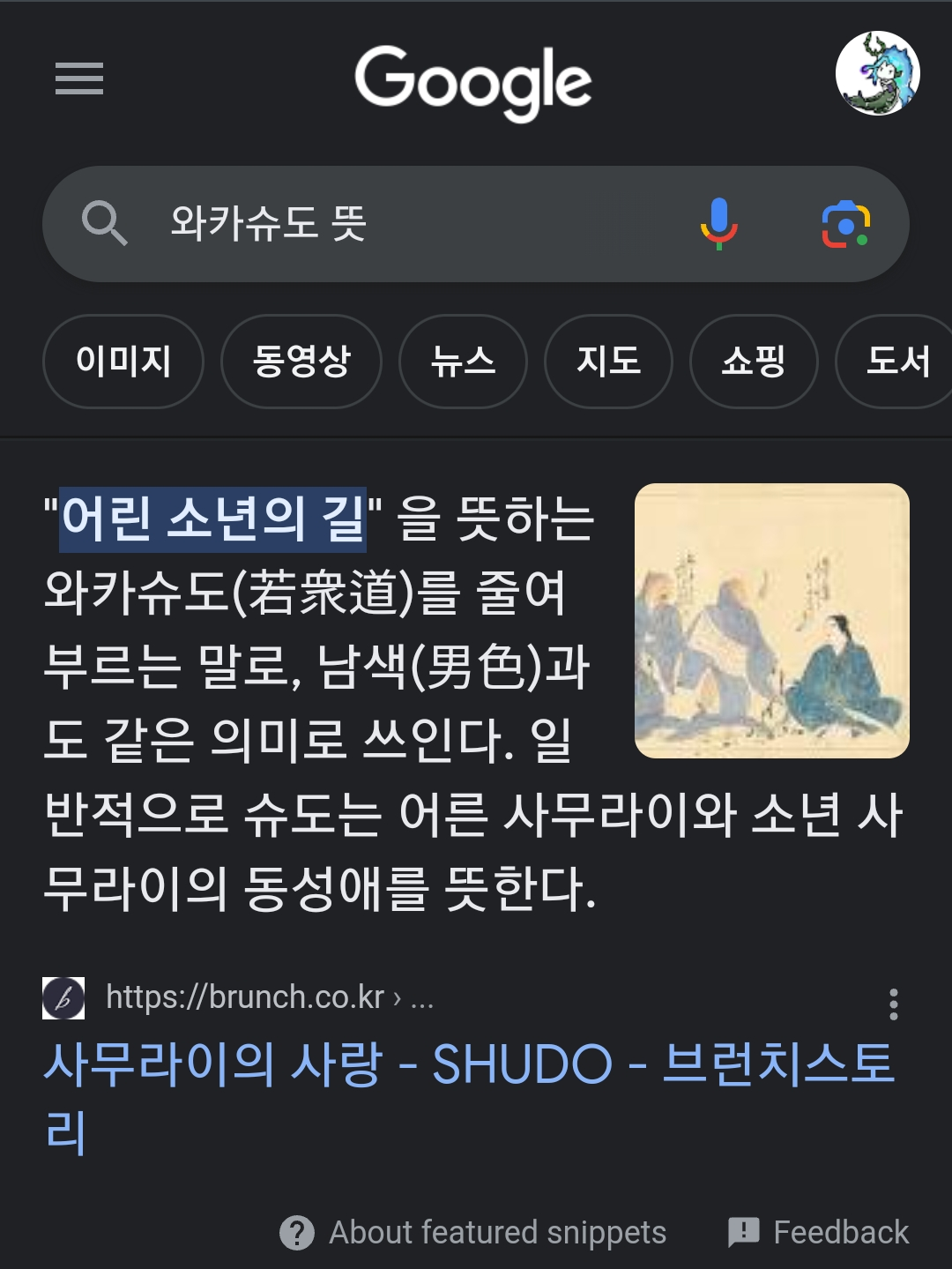Switch to the 쇼핑 filter
952x1269 pixels.
(x=754, y=362)
